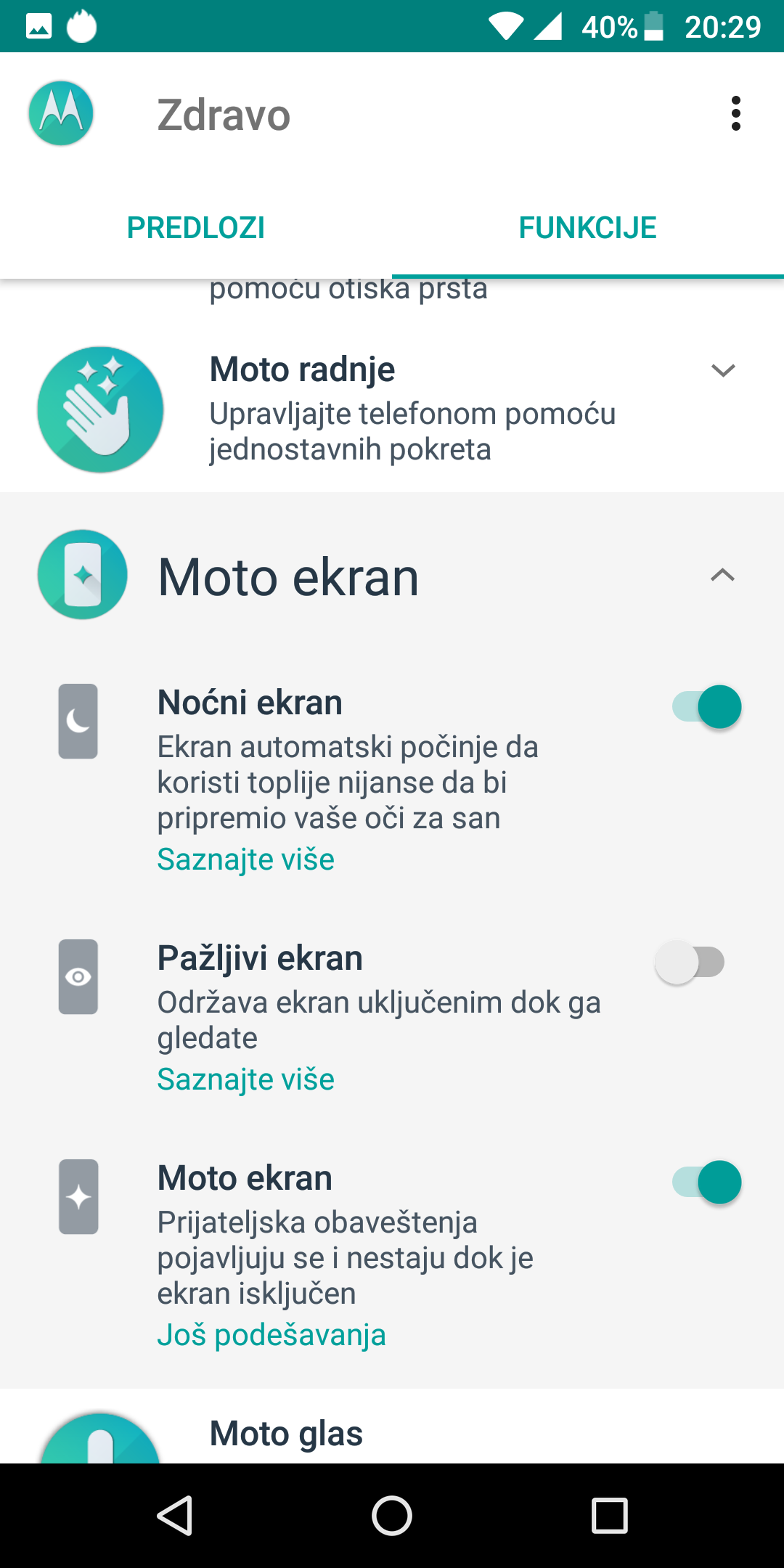Open the Još podešavanja link

(x=271, y=1335)
